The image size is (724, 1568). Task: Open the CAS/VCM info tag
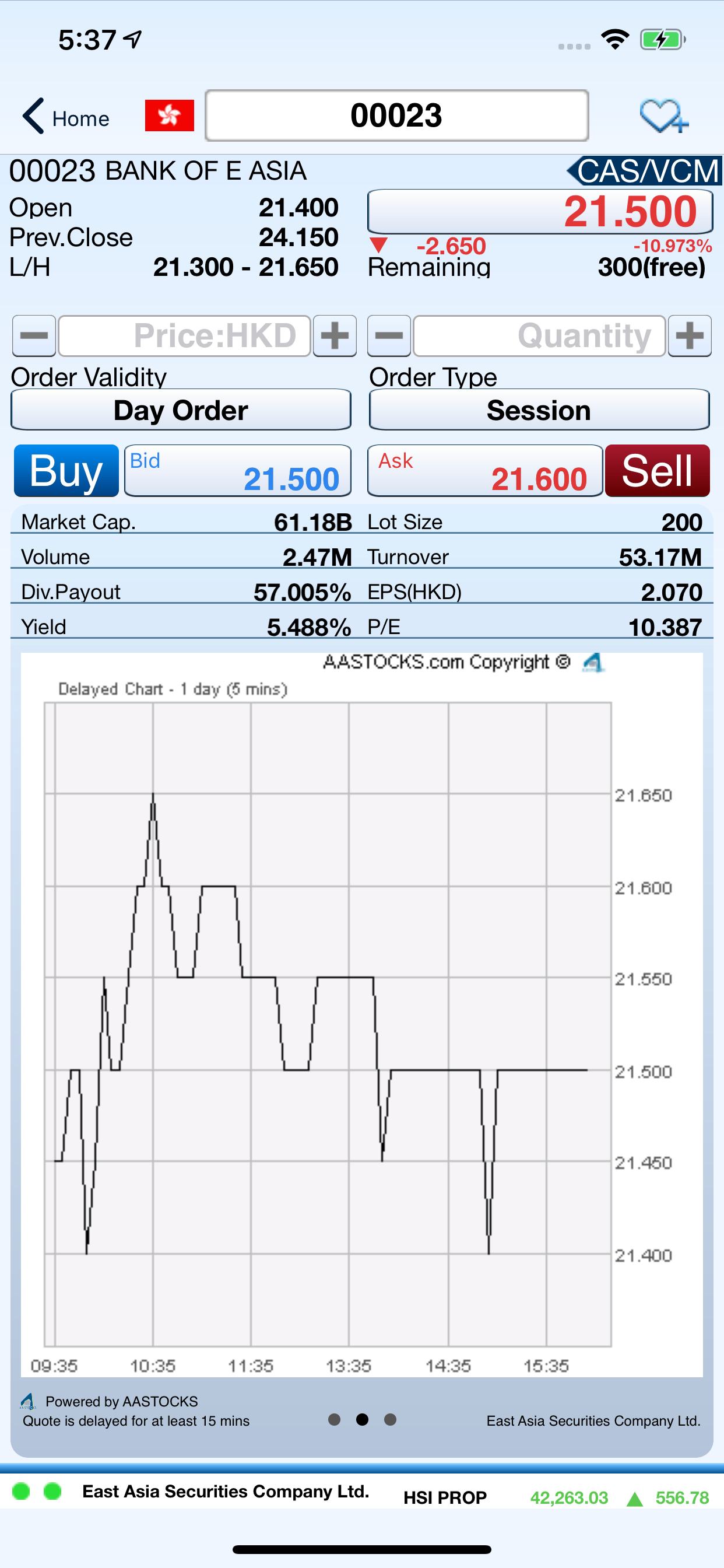pyautogui.click(x=645, y=171)
